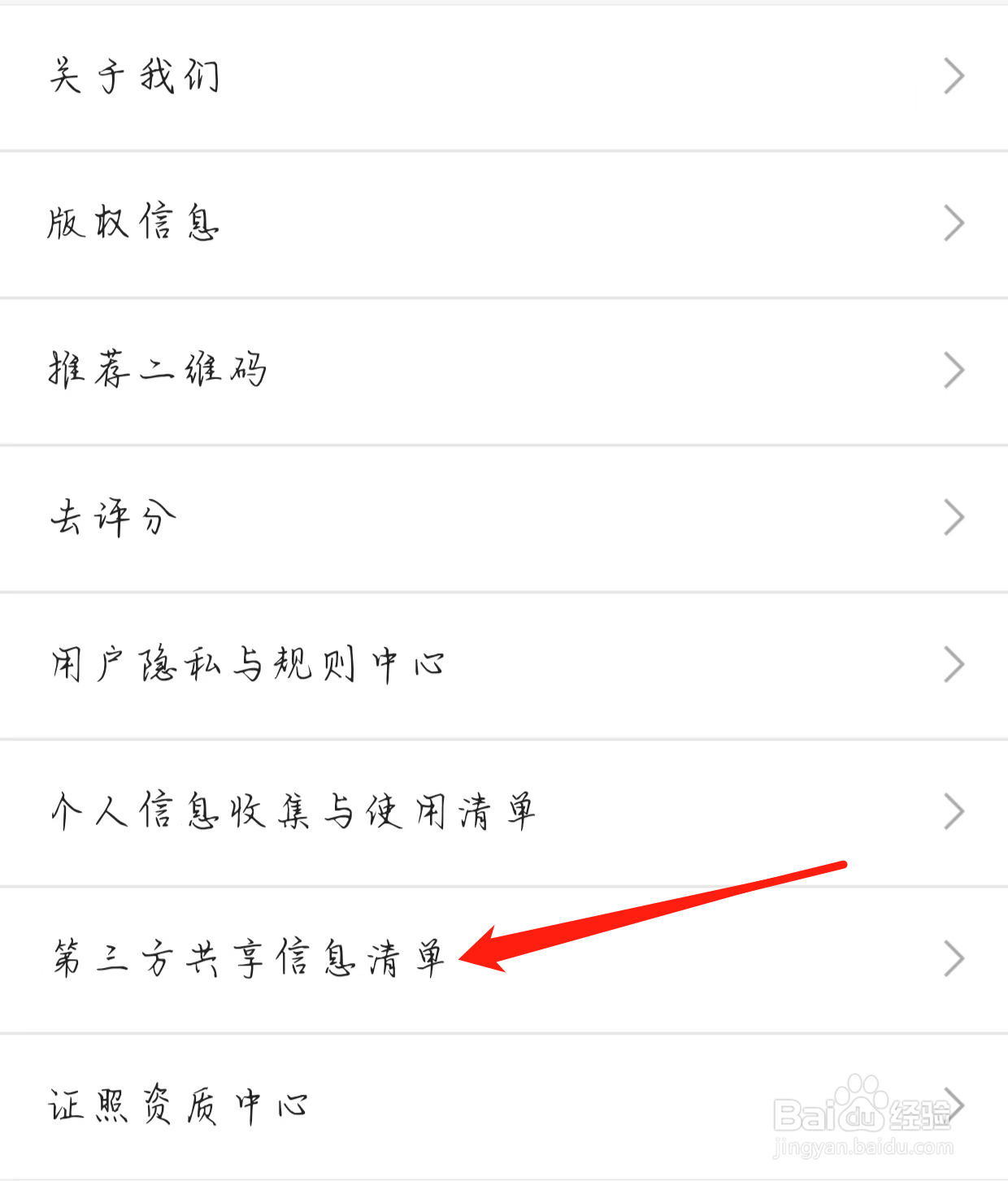
Task: Click the 经验 text in the watermark
Action: tap(919, 1114)
